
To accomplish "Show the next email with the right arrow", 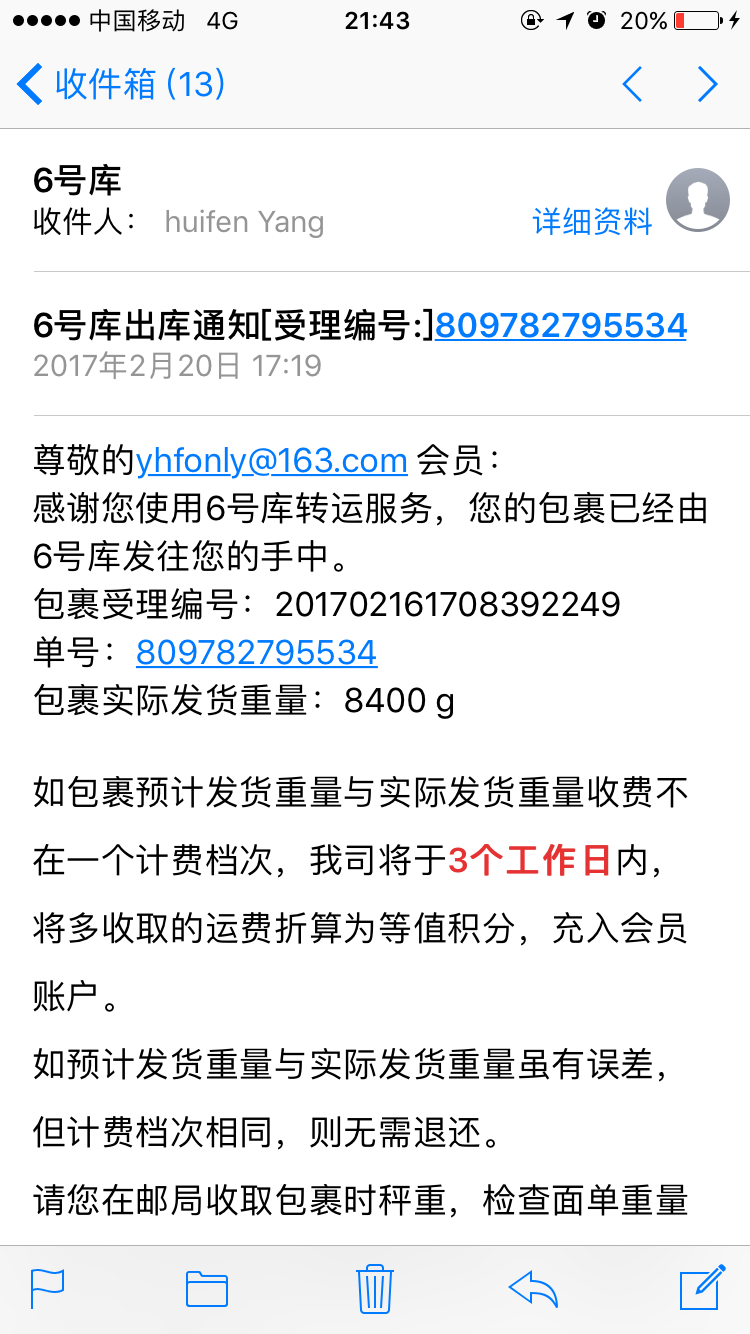I will pos(708,84).
